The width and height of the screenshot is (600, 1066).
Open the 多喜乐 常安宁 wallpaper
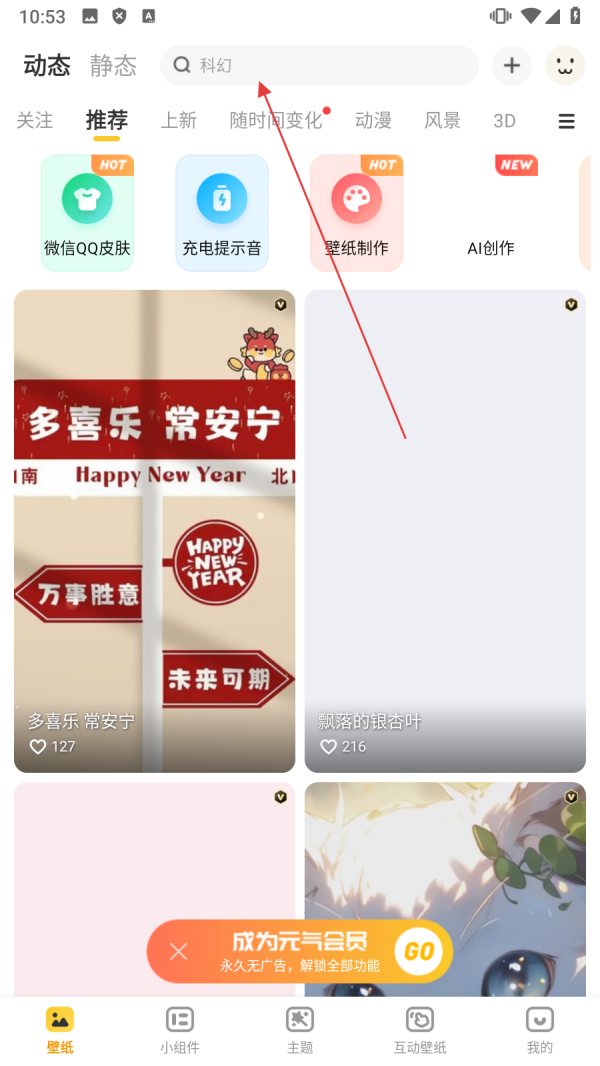pyautogui.click(x=155, y=530)
